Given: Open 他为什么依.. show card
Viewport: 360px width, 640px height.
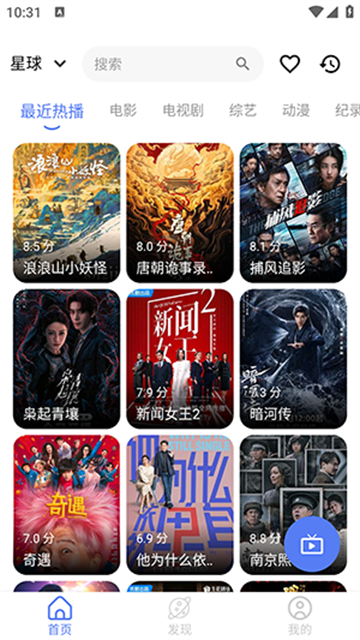Looking at the screenshot, I should 180,505.
